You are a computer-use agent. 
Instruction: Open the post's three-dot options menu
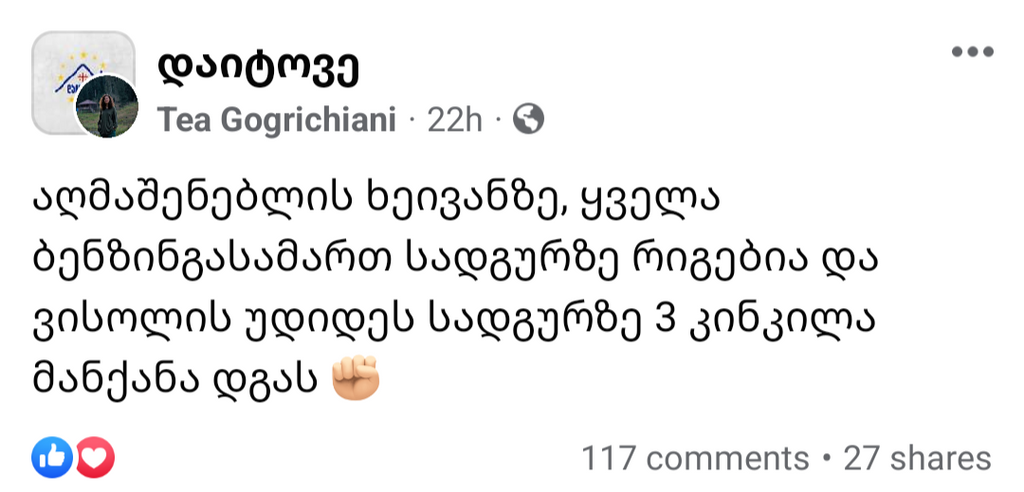pyautogui.click(x=971, y=53)
